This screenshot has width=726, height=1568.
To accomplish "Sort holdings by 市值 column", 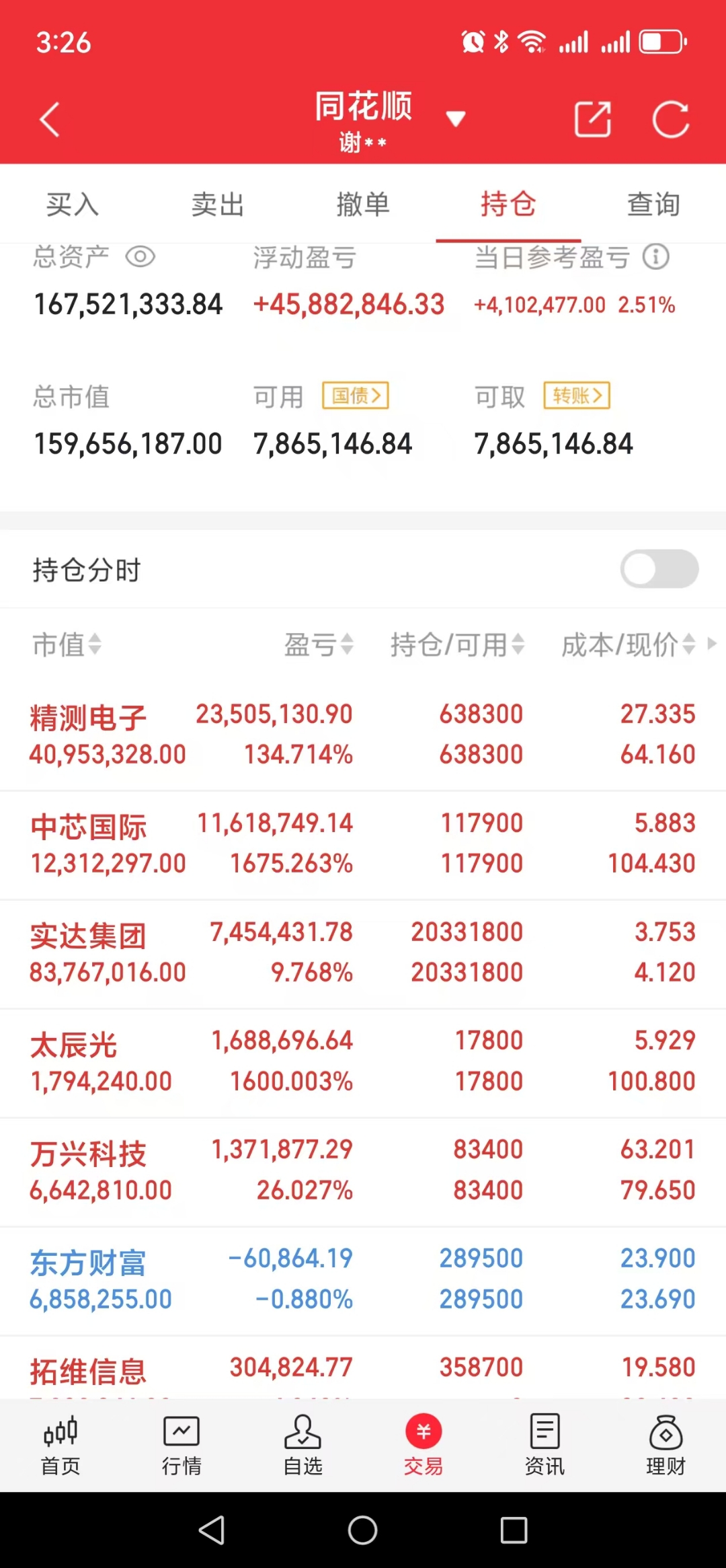I will (66, 645).
